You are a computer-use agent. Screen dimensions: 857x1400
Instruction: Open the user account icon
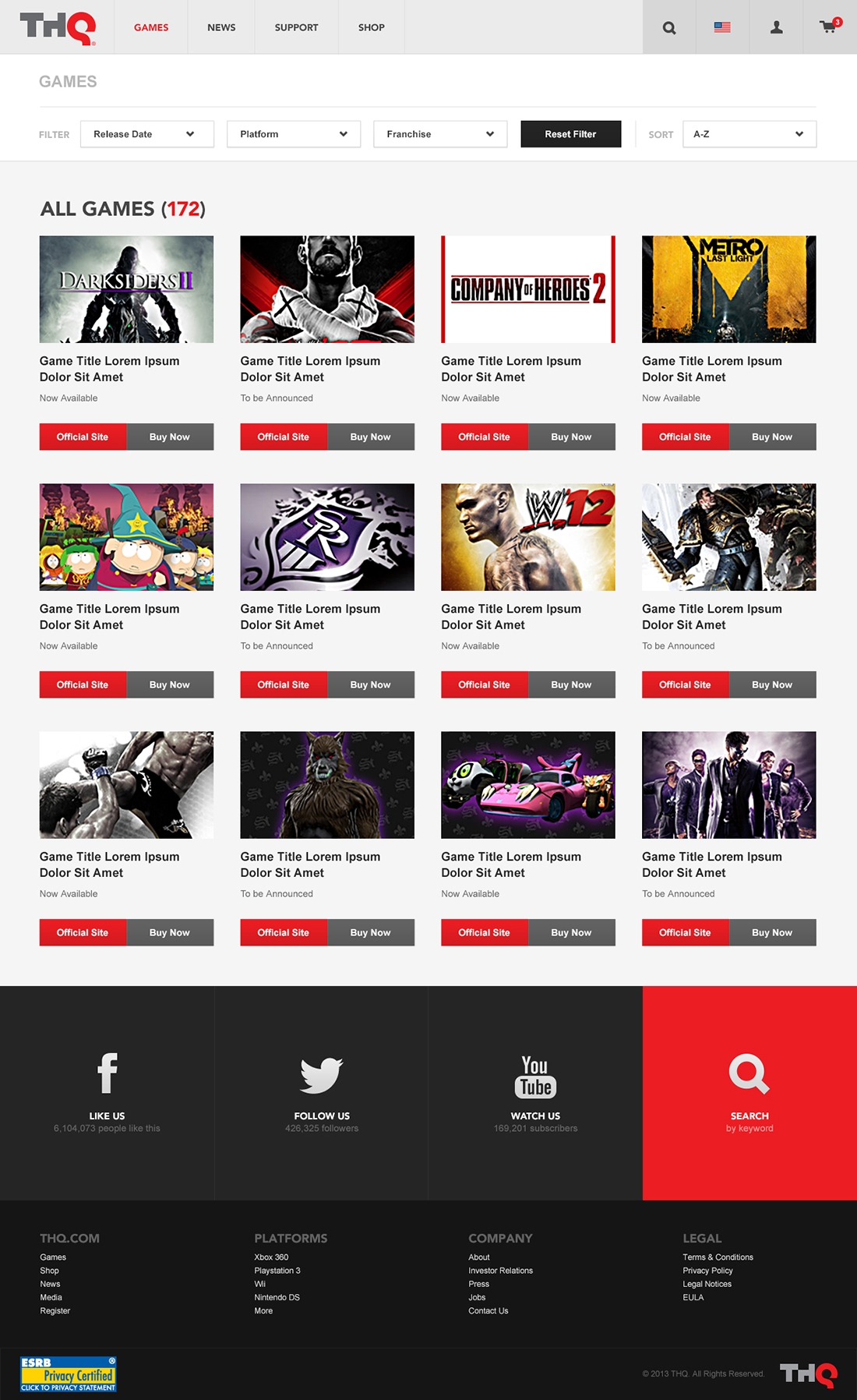pyautogui.click(x=776, y=27)
